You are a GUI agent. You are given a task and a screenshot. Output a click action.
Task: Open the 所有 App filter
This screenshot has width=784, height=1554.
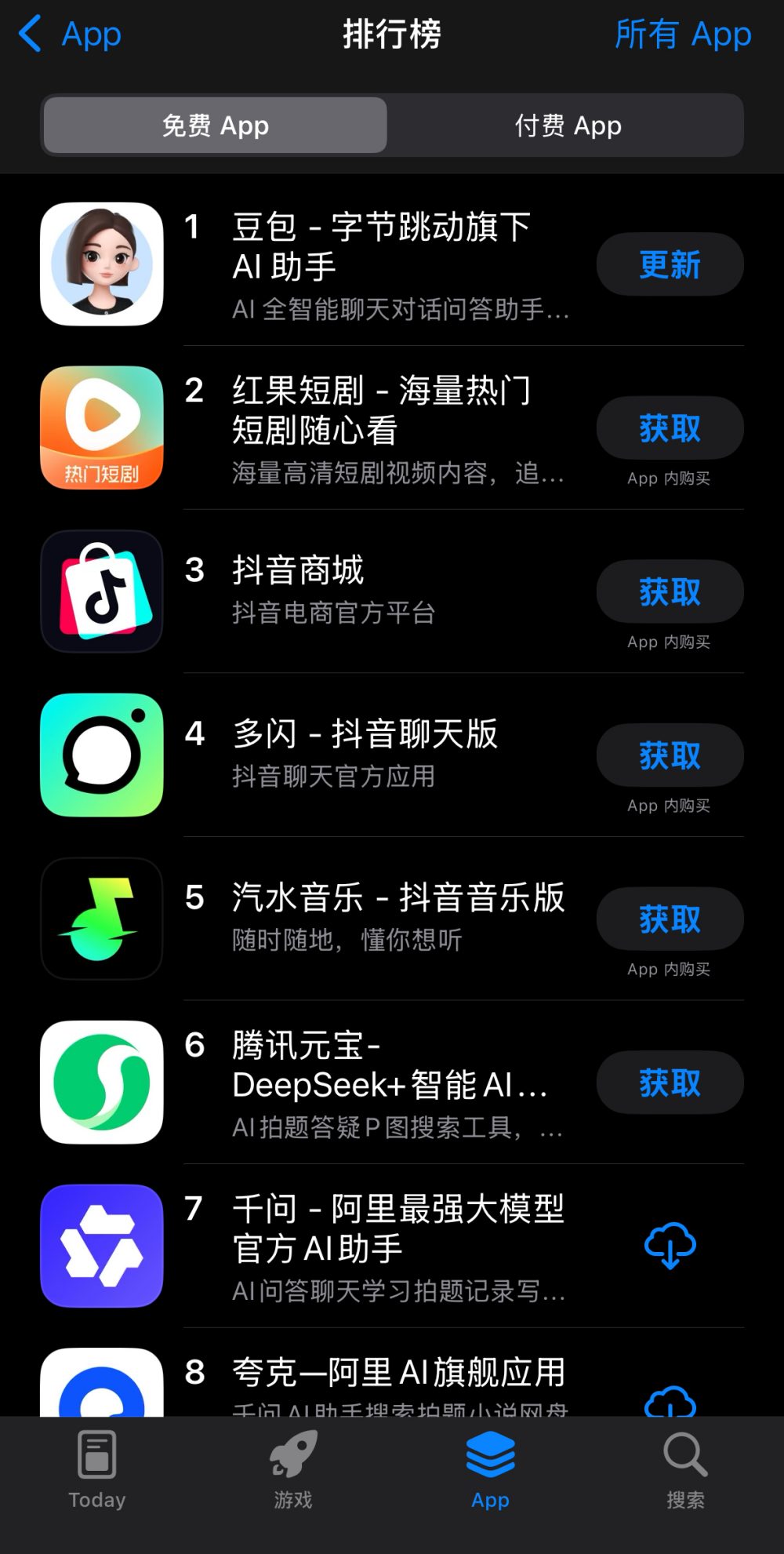point(682,35)
